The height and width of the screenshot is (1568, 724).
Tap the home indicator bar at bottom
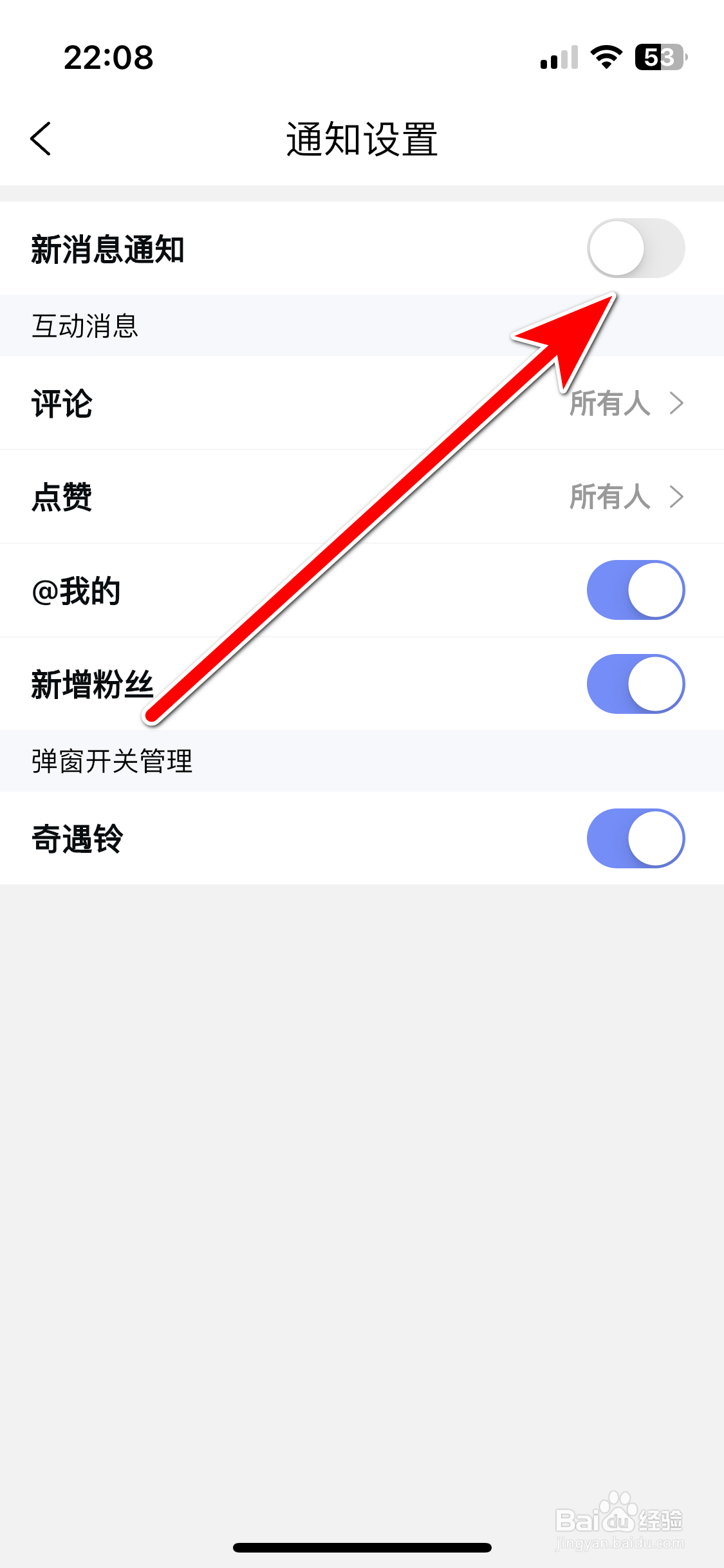(x=362, y=1548)
